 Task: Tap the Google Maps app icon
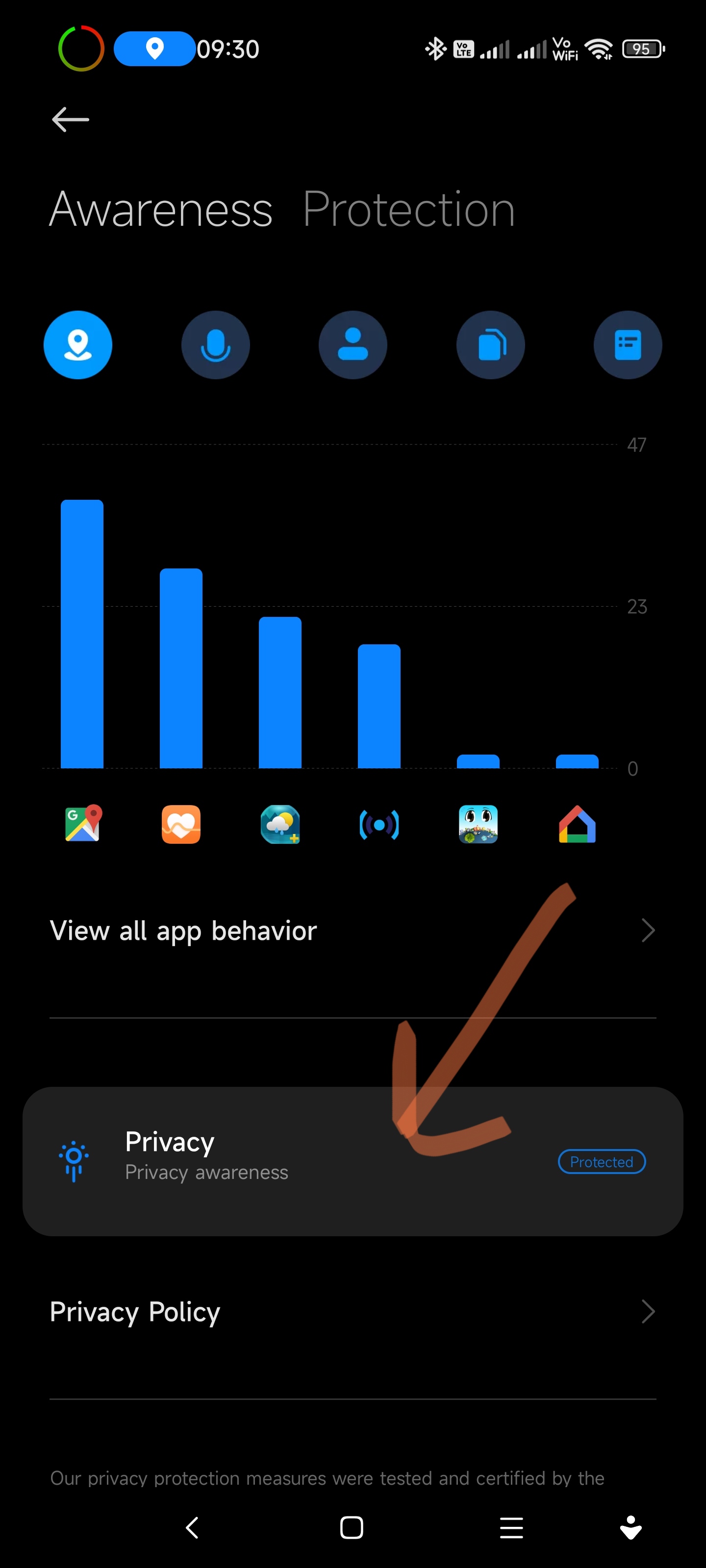click(83, 824)
